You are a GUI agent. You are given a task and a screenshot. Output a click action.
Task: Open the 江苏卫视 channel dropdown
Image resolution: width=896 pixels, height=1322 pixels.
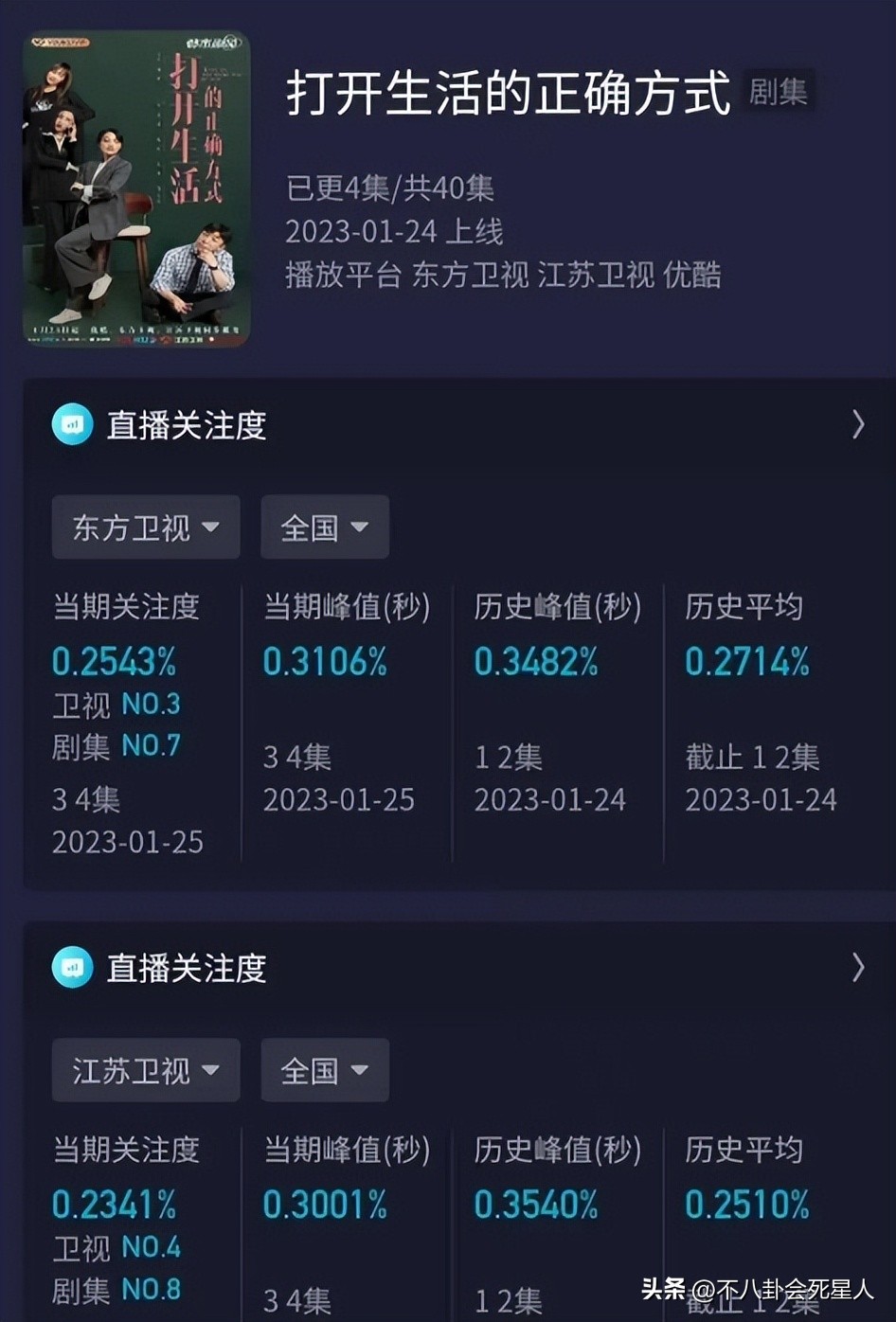coord(145,1070)
